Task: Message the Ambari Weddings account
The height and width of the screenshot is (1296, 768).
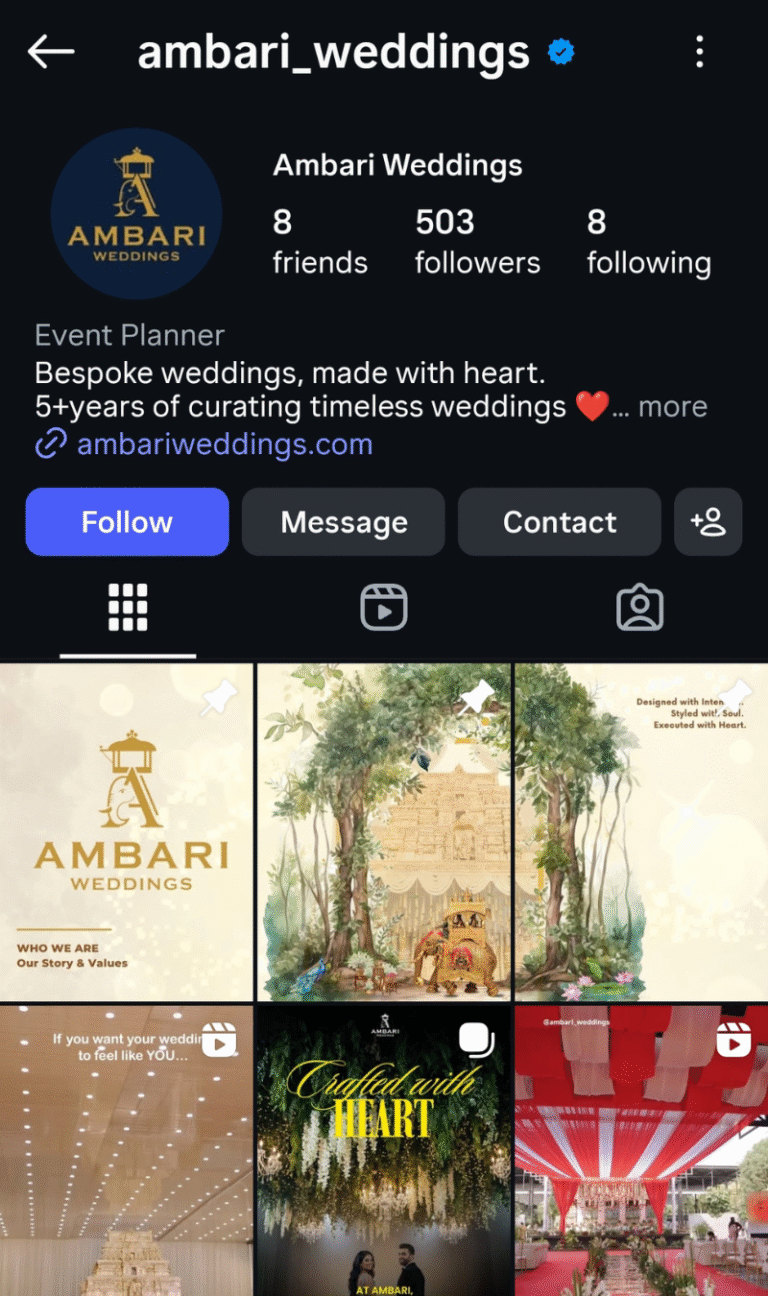Action: (343, 522)
